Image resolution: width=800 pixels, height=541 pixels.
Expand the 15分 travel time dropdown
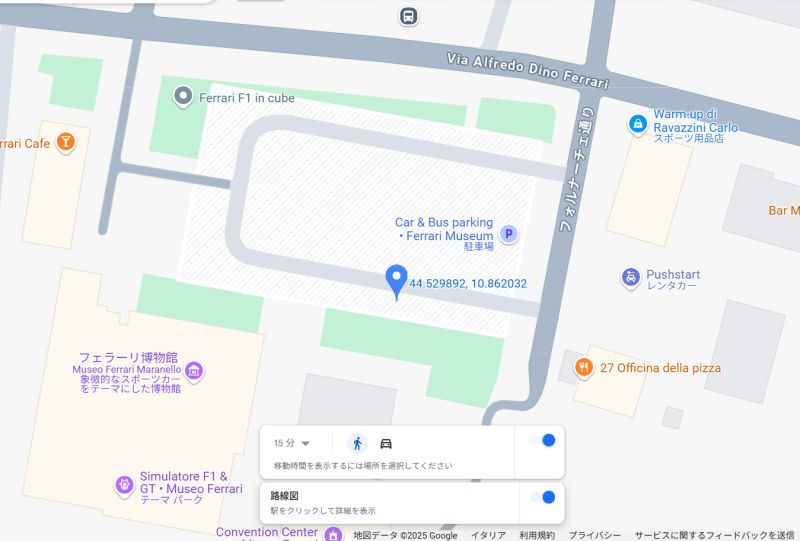point(292,443)
